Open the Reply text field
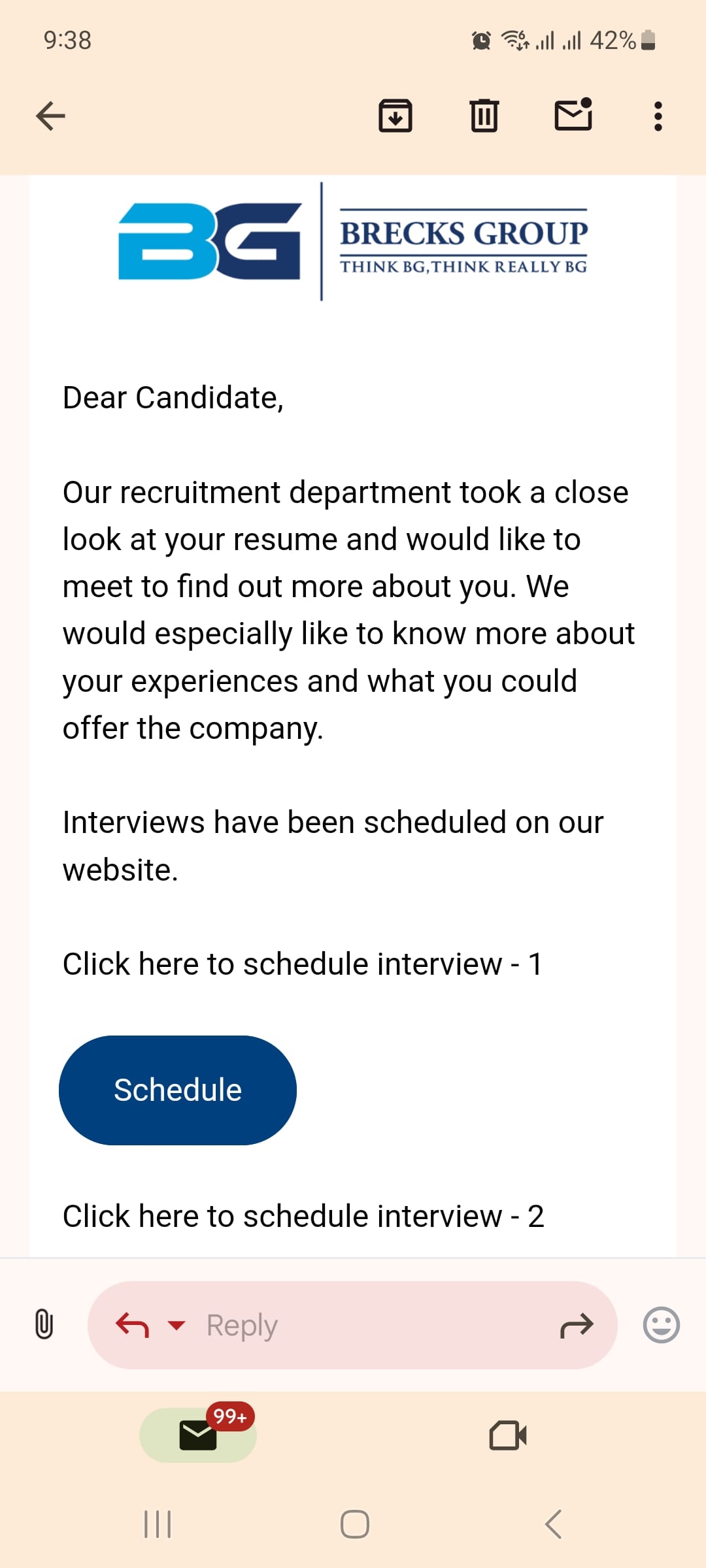This screenshot has width=706, height=1568. coord(366,1325)
